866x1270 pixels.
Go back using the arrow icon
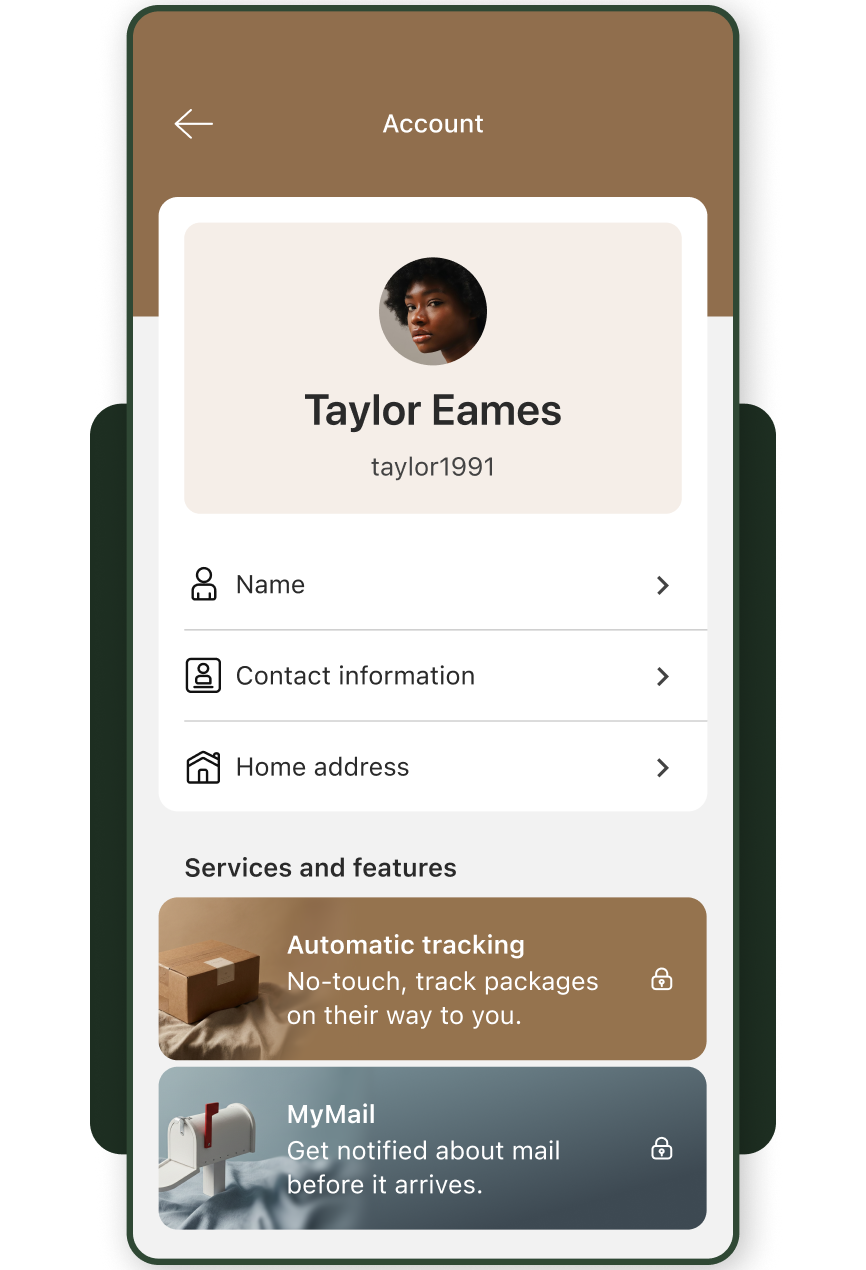pos(193,124)
